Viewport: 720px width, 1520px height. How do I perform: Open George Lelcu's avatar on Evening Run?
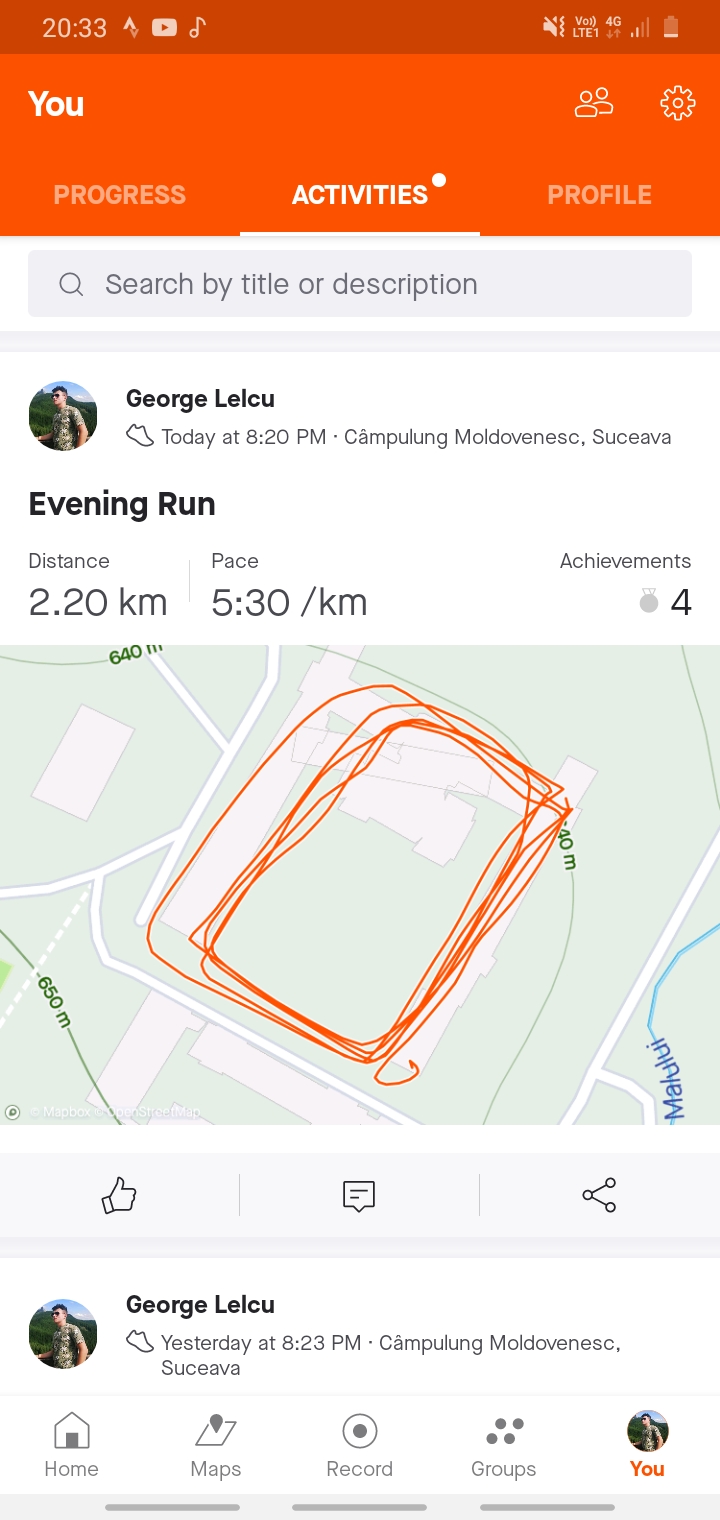tap(63, 416)
